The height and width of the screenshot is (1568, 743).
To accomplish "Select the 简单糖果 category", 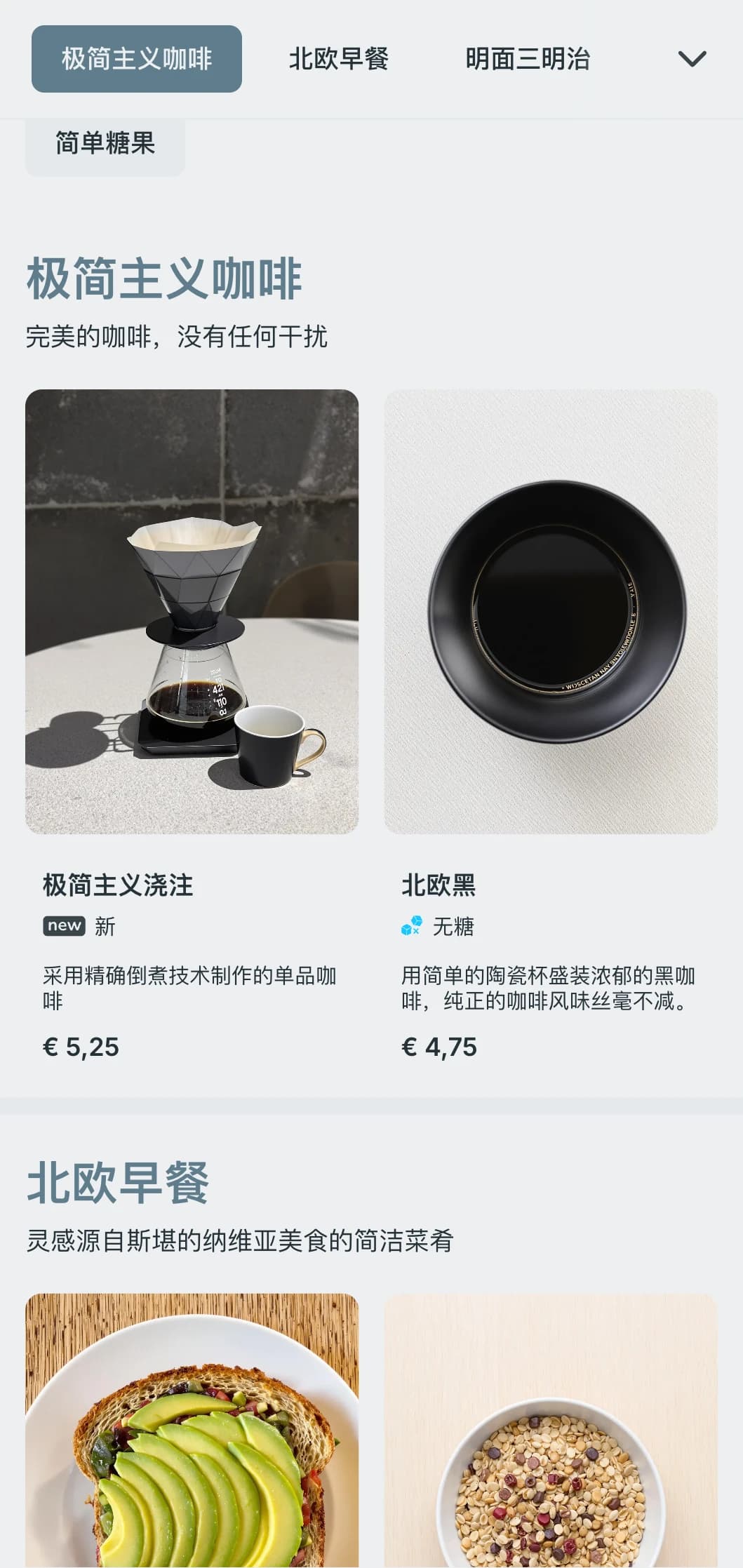I will 105,144.
